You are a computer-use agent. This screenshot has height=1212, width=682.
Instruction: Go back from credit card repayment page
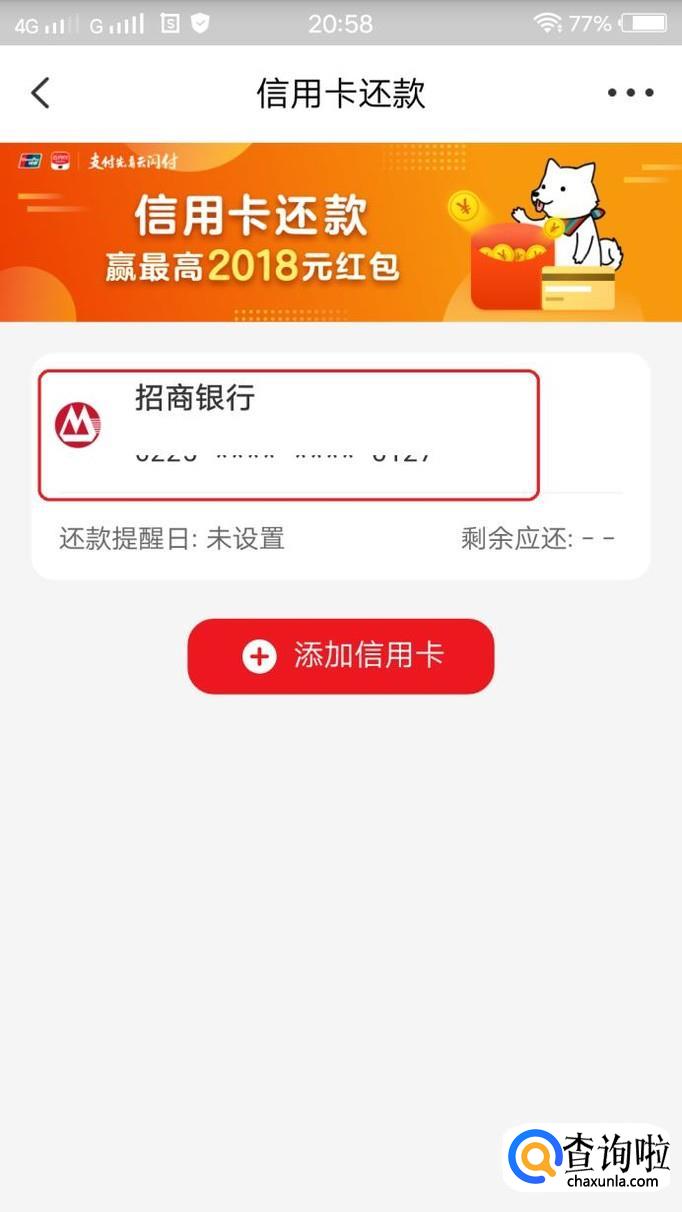point(40,93)
